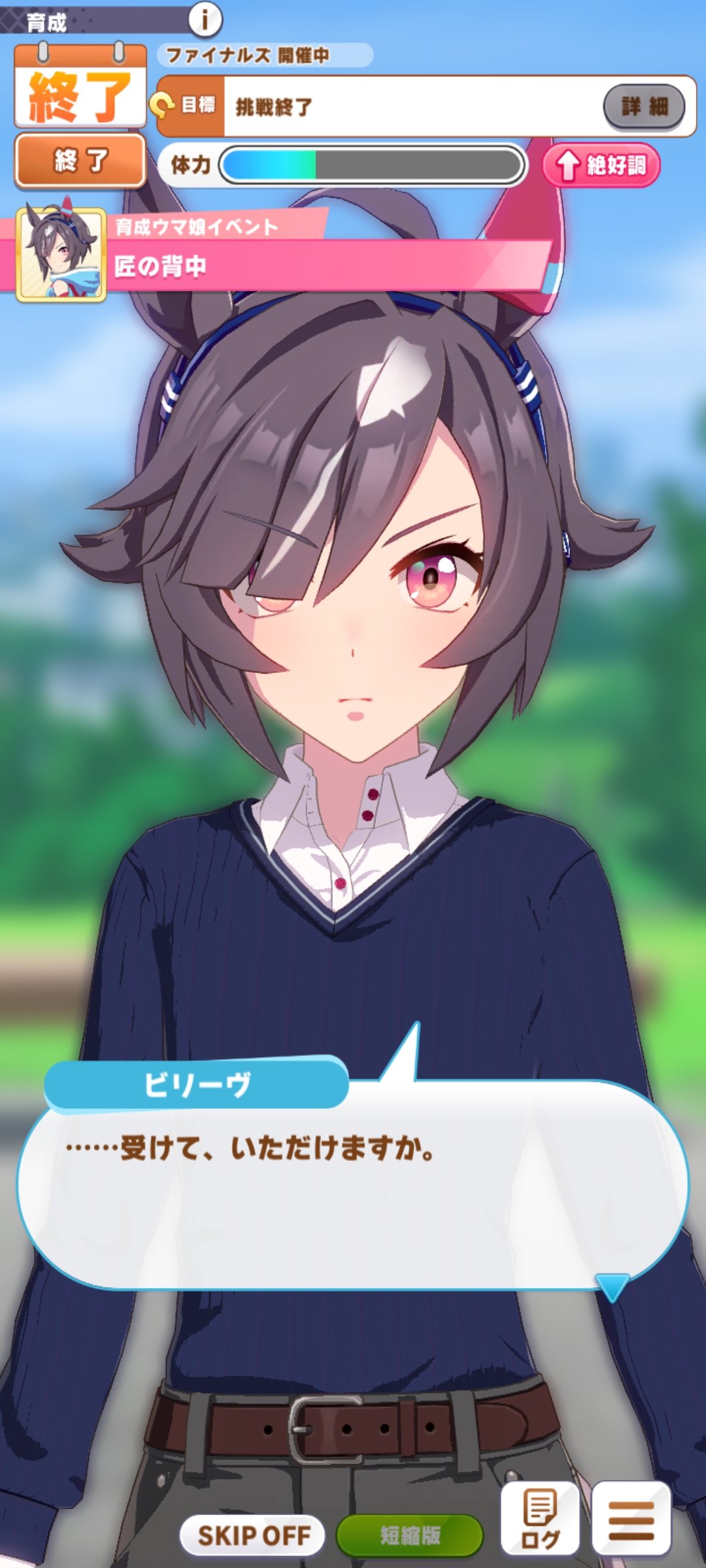Switch to 短縮版 shortened event mode
This screenshot has width=706, height=1568.
[410, 1535]
